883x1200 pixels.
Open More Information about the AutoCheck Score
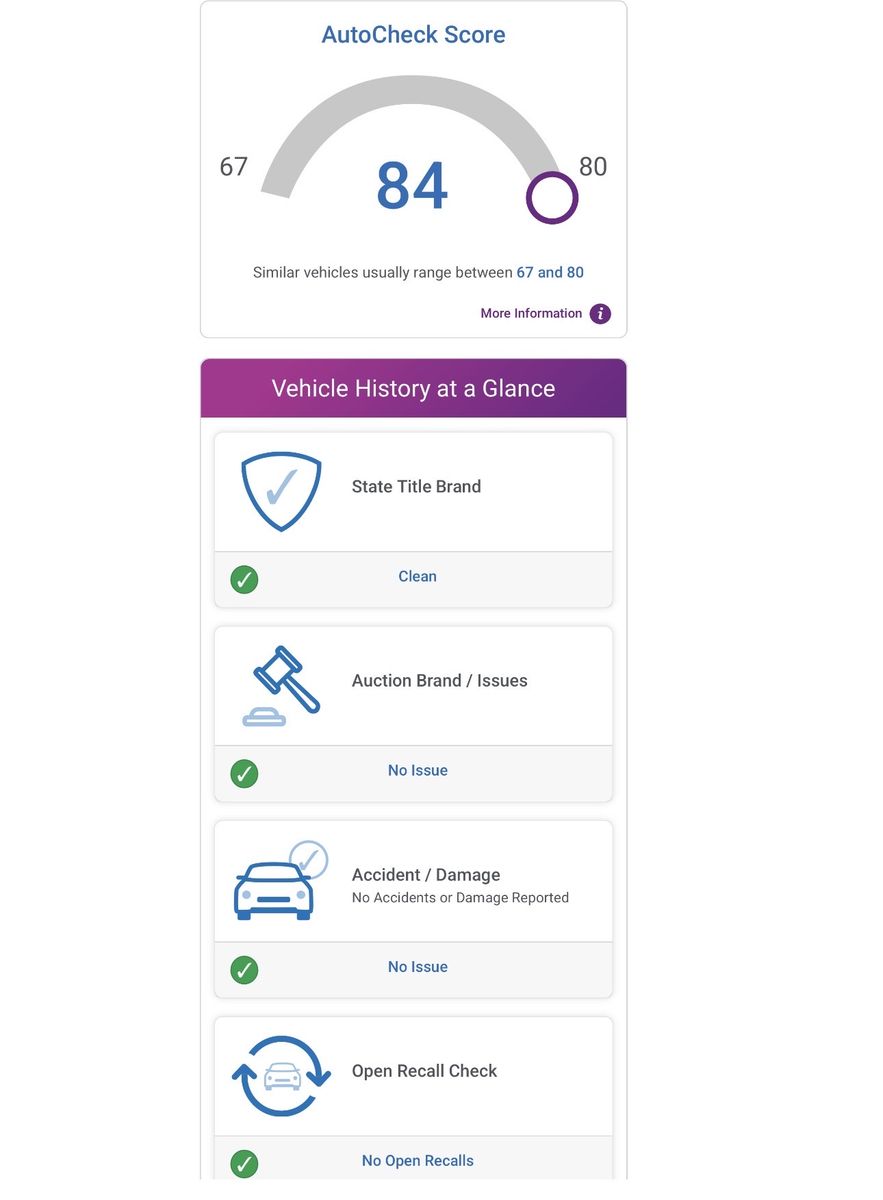[545, 314]
